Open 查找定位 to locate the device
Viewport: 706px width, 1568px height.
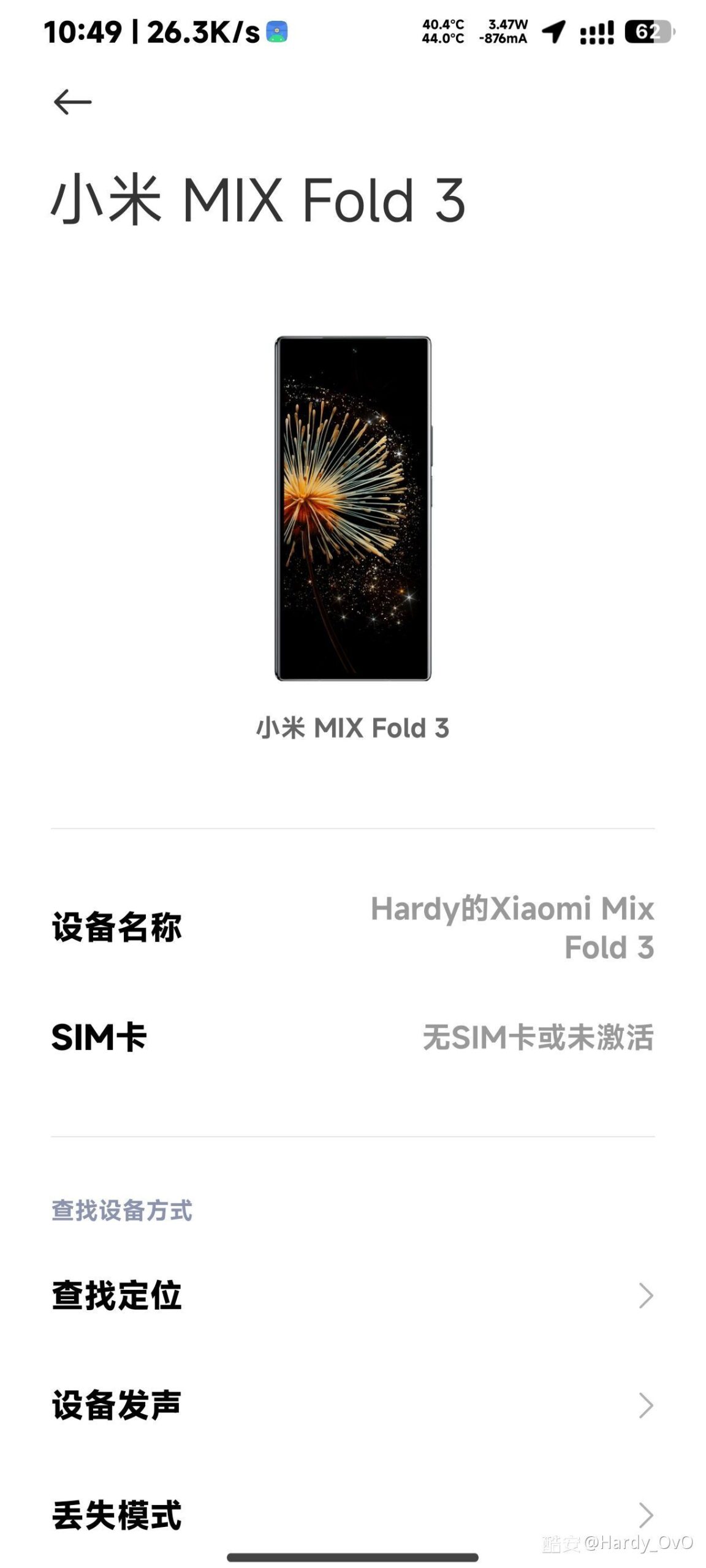(x=352, y=1295)
